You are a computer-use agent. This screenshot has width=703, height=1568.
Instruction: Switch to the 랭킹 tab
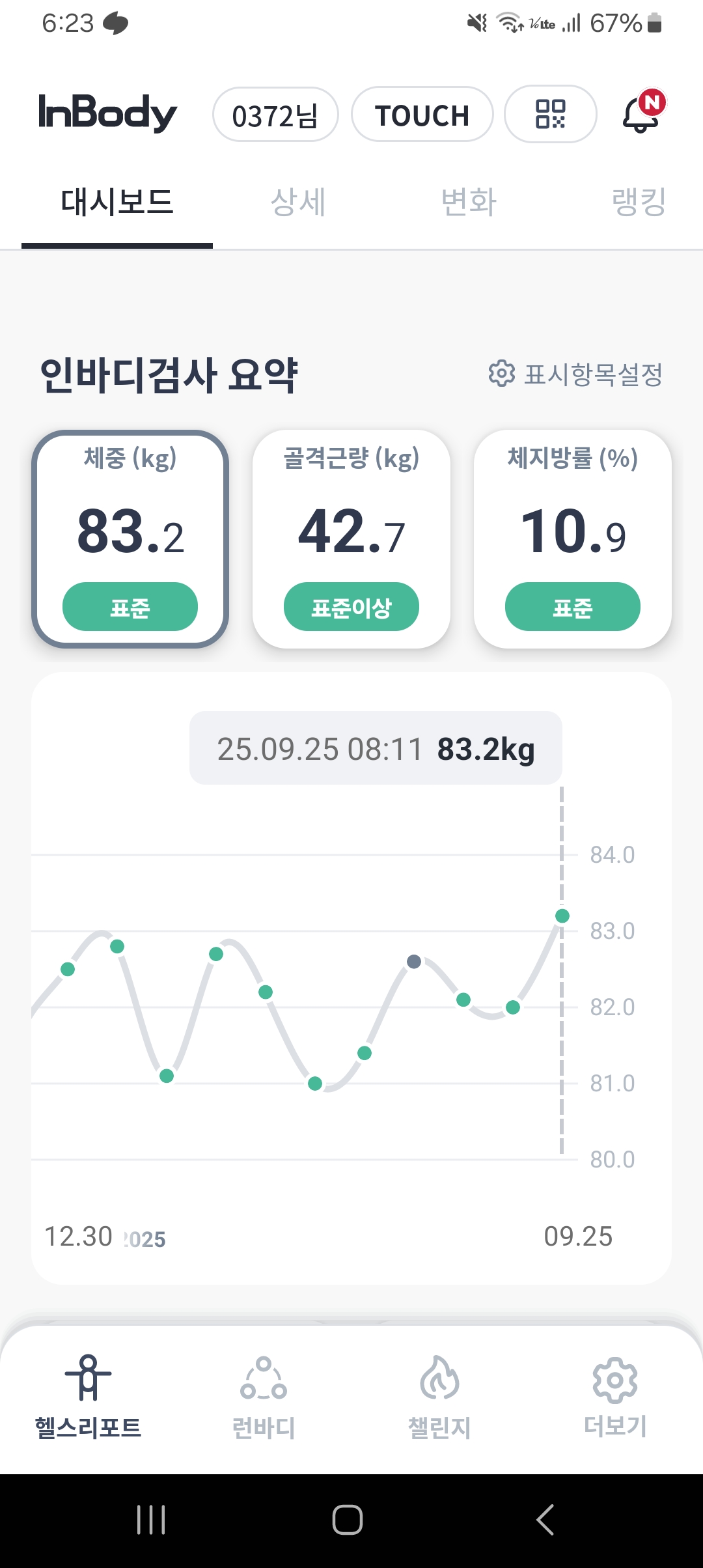[x=639, y=202]
